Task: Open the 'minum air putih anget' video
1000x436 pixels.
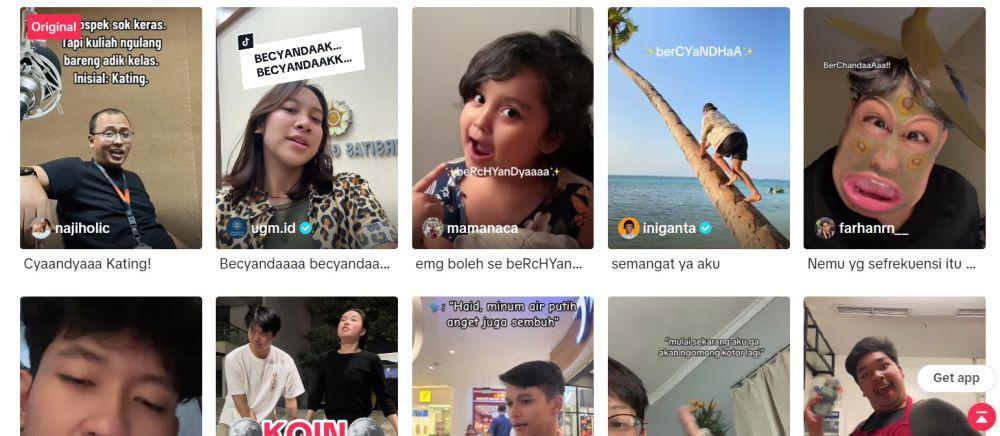Action: pos(502,370)
